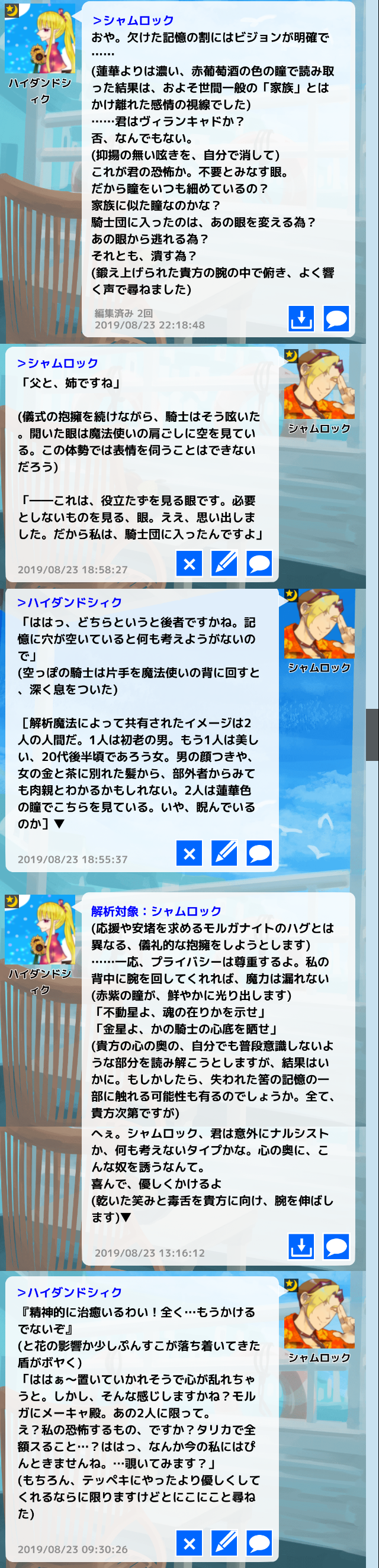Reply to the 13:16:12 message
The height and width of the screenshot is (1568, 379).
coord(336,1247)
